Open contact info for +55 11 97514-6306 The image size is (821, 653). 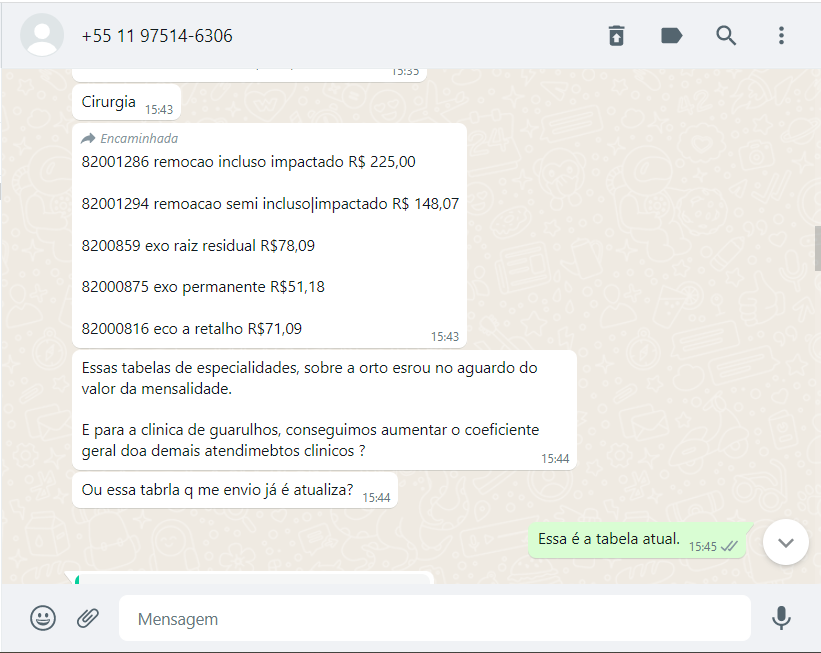(x=157, y=36)
